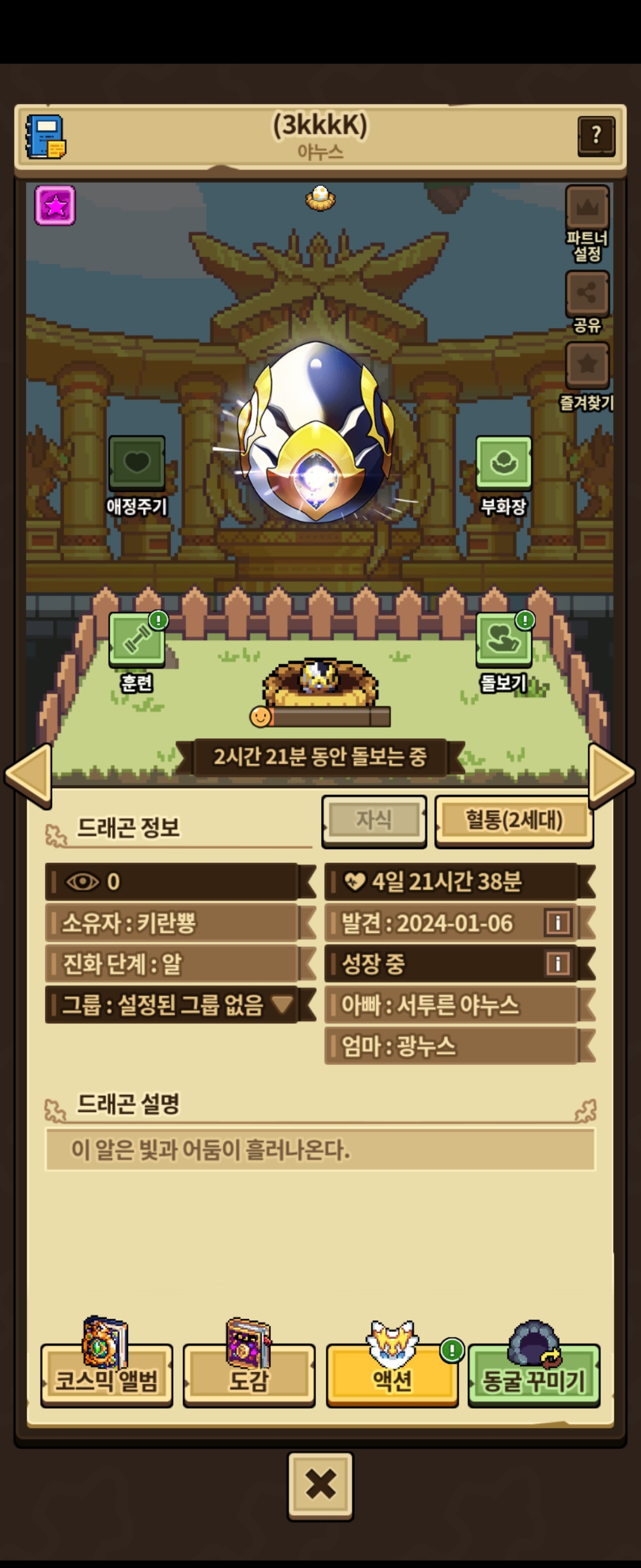Switch to the 자식 tab
This screenshot has height=1568, width=641.
click(374, 820)
